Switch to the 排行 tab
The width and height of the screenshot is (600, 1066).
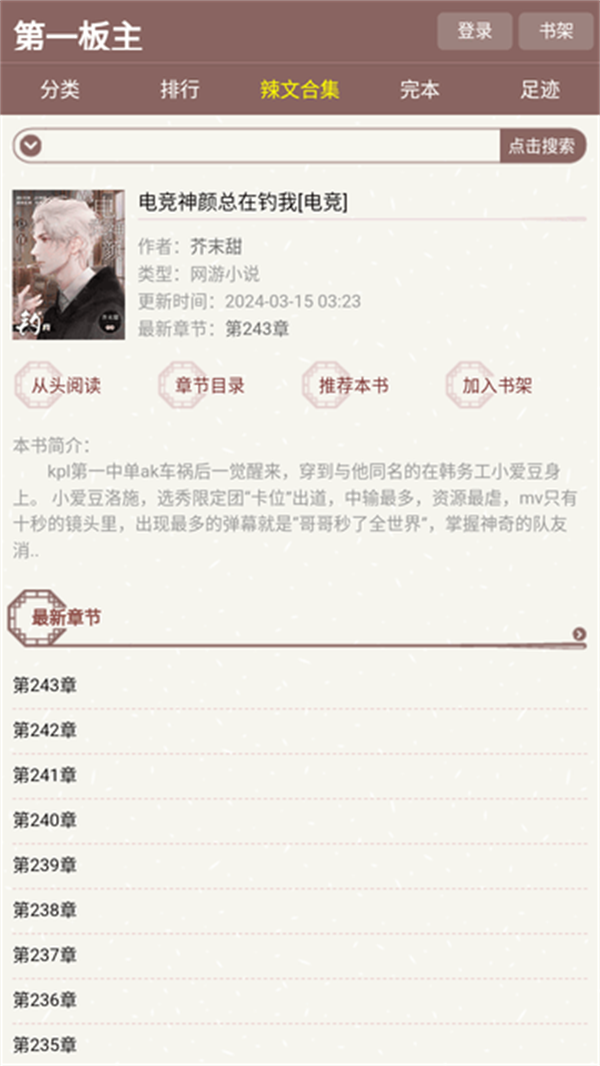tap(180, 90)
